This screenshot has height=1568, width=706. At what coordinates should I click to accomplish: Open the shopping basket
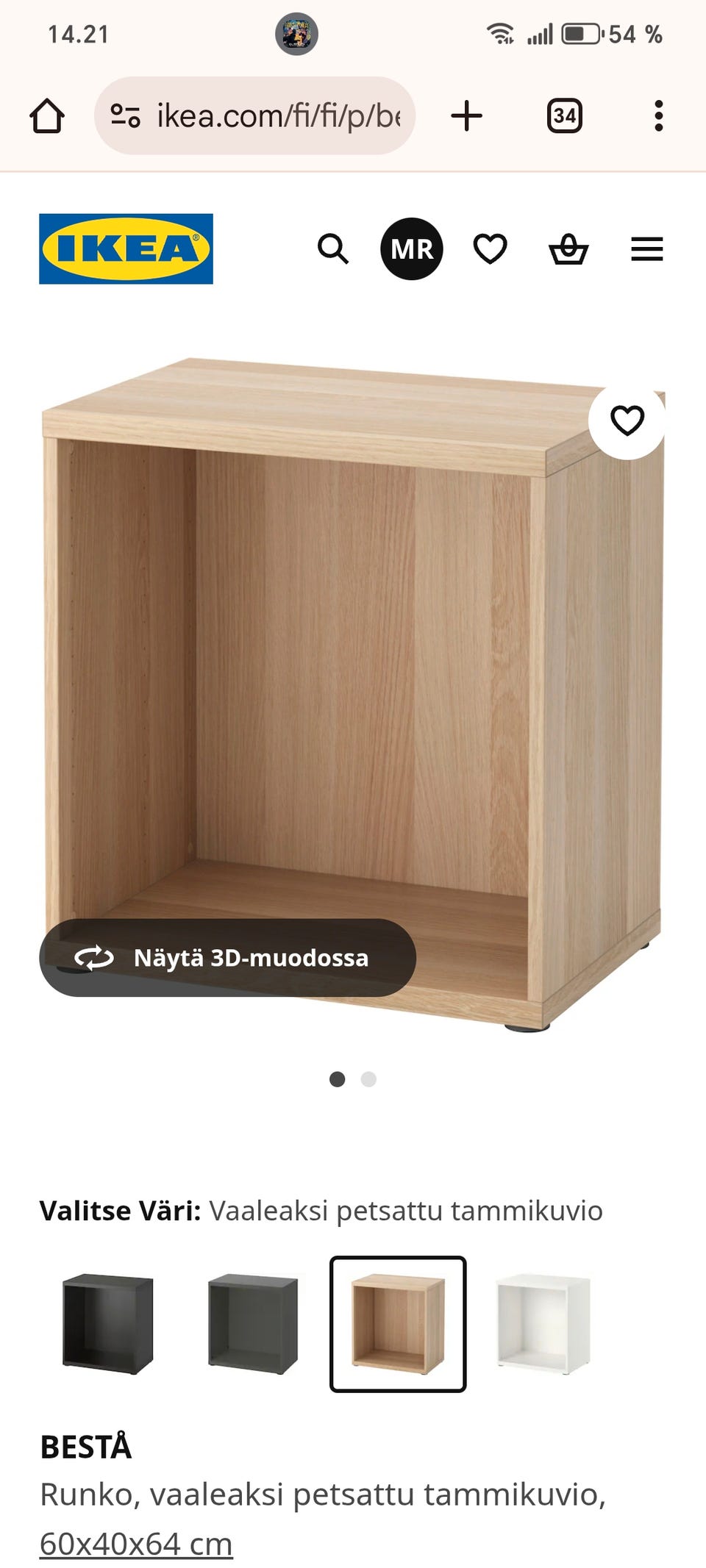[x=568, y=249]
